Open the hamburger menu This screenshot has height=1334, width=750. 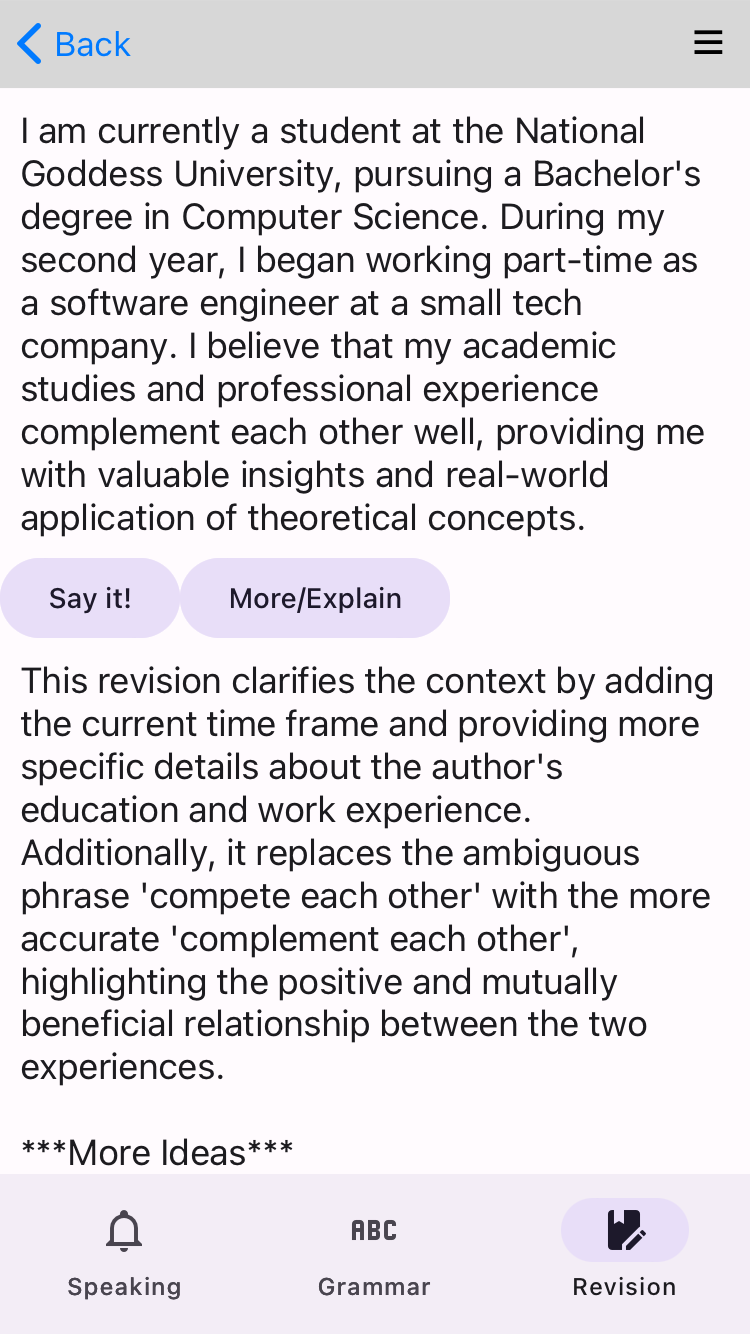708,43
